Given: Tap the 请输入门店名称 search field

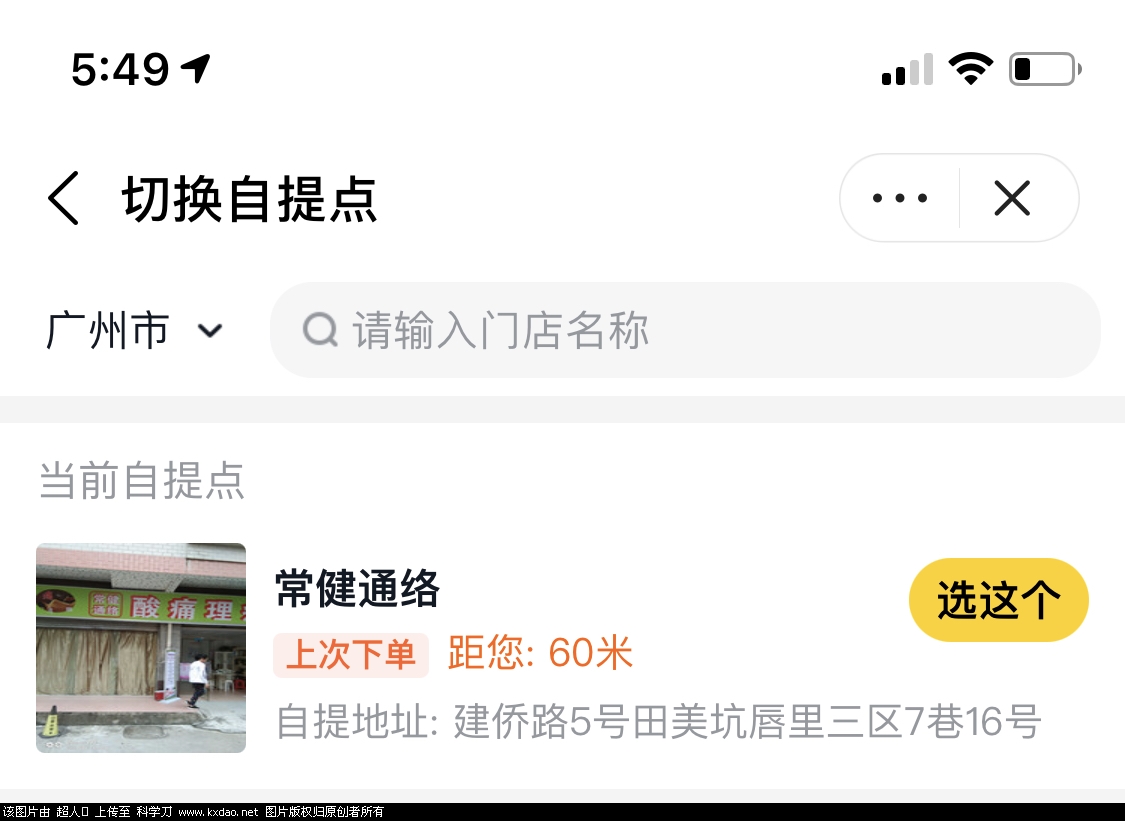Looking at the screenshot, I should 685,330.
